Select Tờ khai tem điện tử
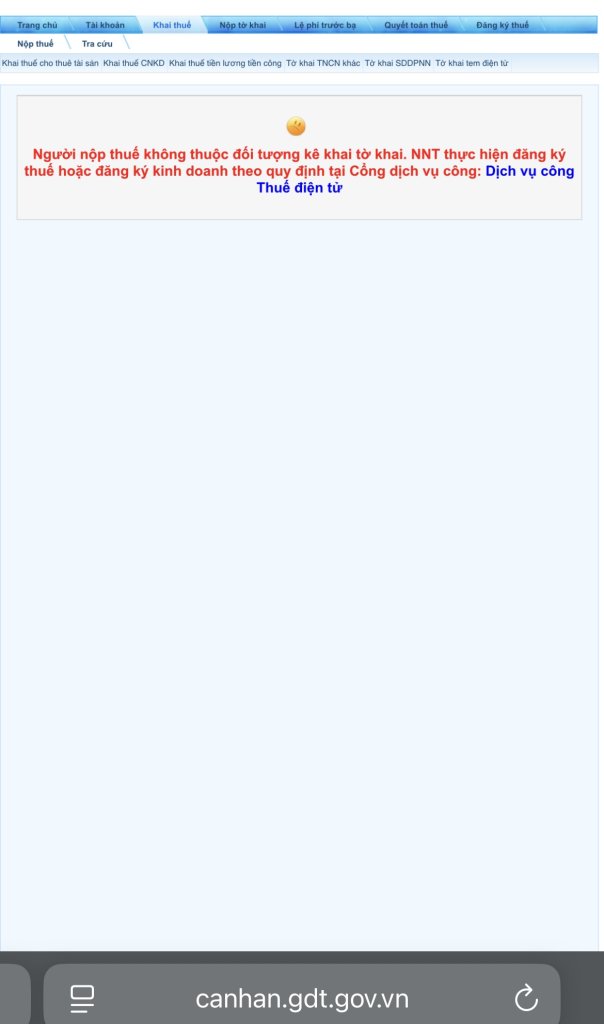The image size is (604, 1024). pyautogui.click(x=471, y=63)
